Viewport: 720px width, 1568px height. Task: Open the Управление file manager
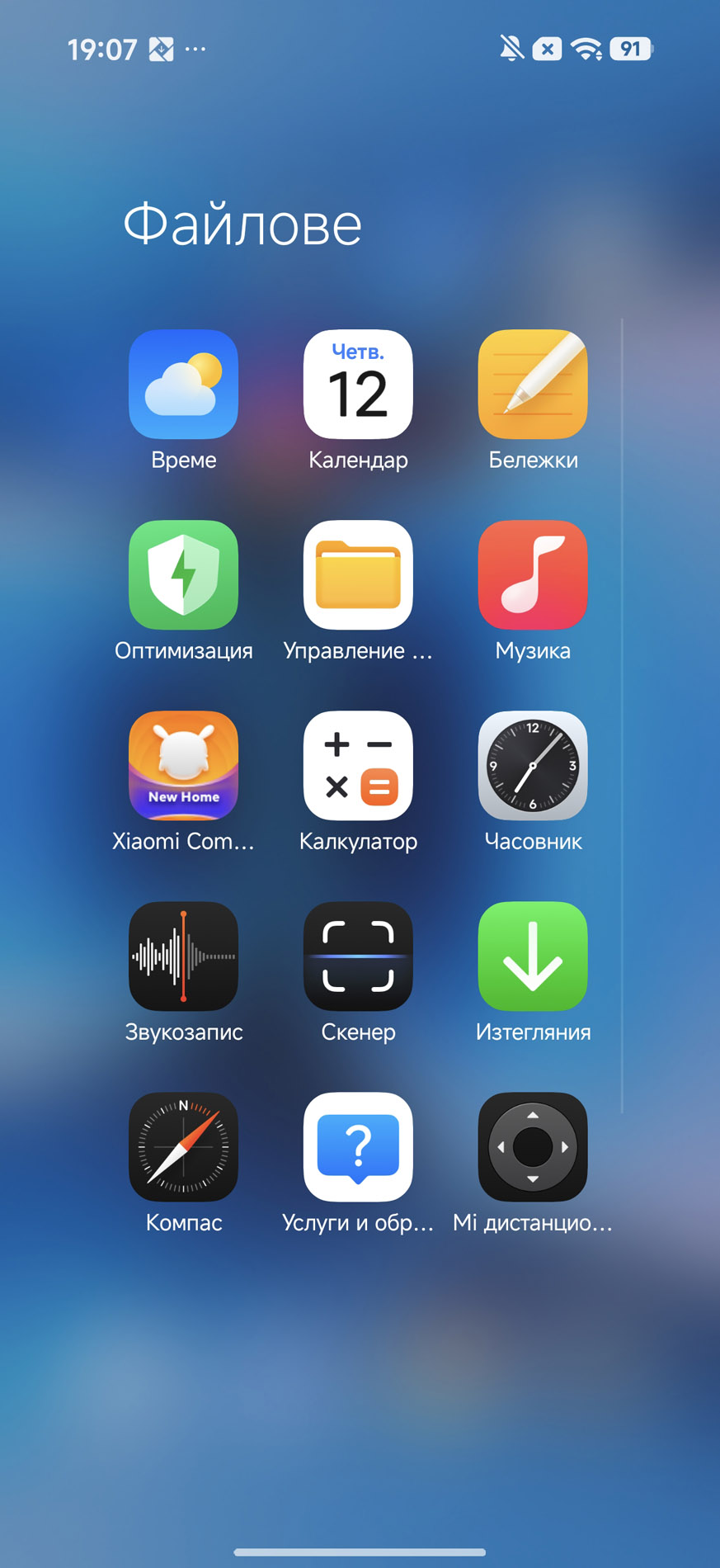point(358,575)
